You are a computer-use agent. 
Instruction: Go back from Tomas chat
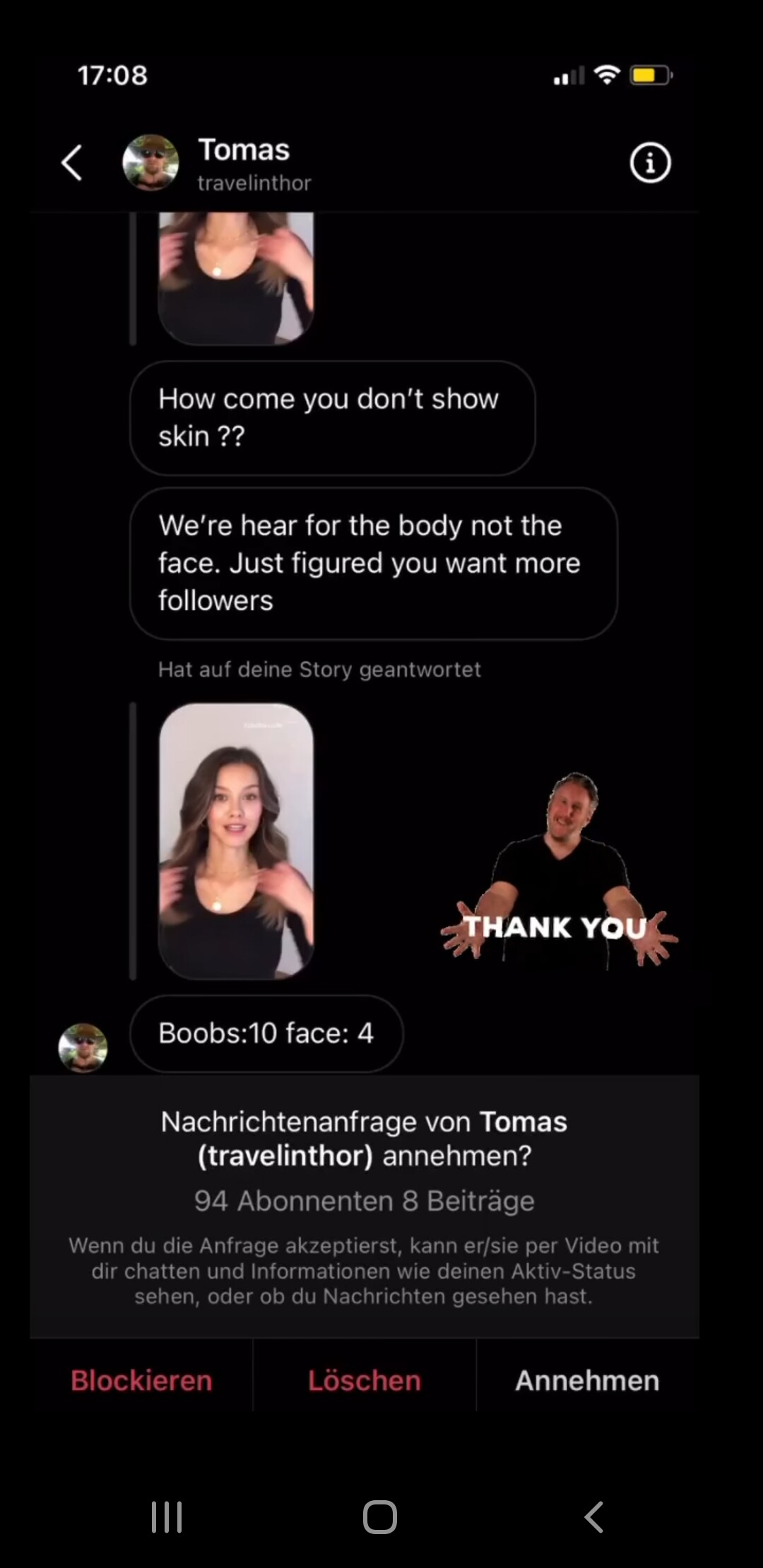71,163
